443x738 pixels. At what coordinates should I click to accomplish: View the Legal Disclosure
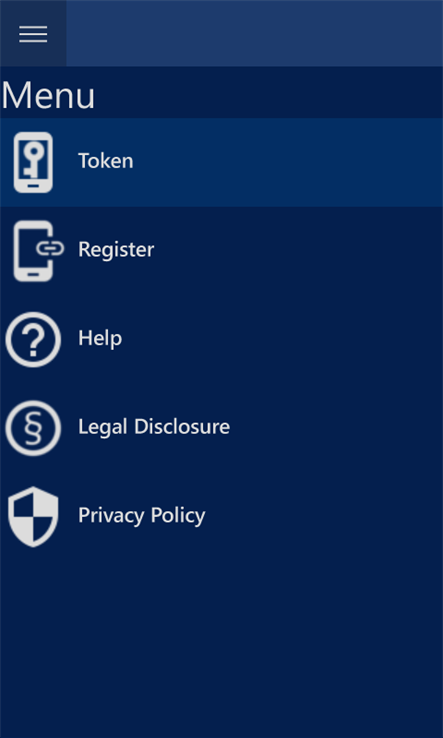point(221,427)
